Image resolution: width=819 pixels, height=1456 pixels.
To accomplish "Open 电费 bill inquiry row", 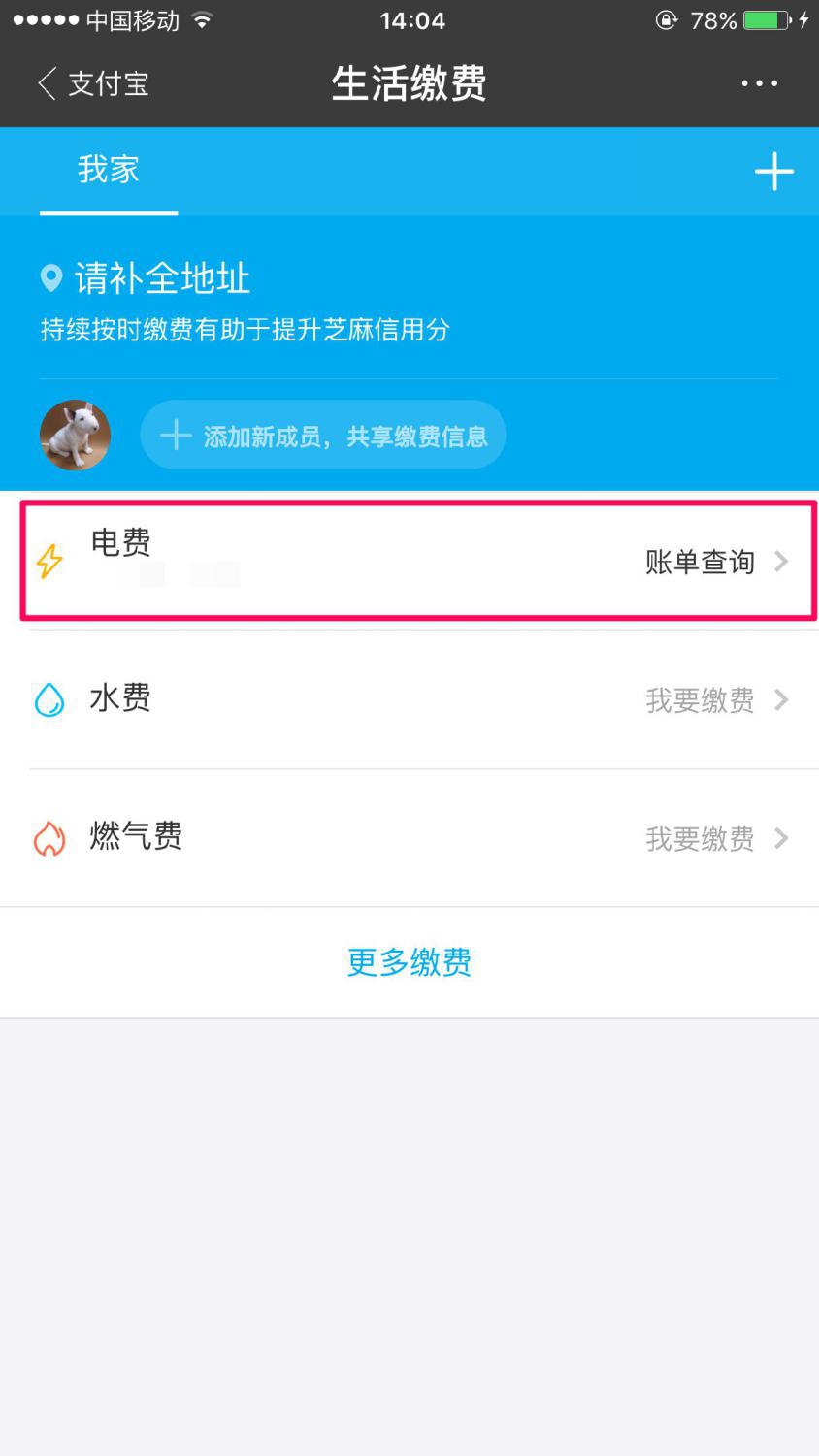I will [x=417, y=561].
